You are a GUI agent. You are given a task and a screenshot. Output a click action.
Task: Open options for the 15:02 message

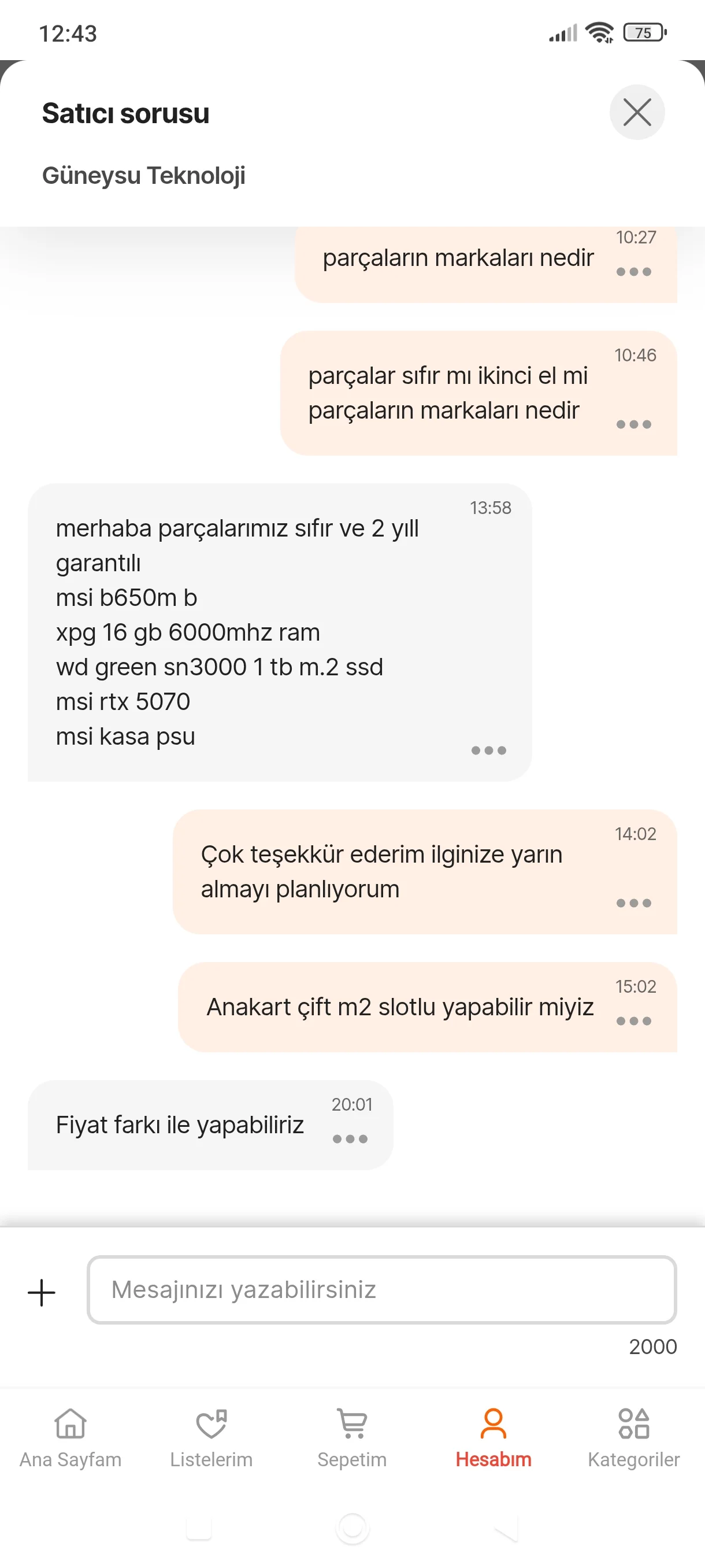pyautogui.click(x=633, y=1021)
